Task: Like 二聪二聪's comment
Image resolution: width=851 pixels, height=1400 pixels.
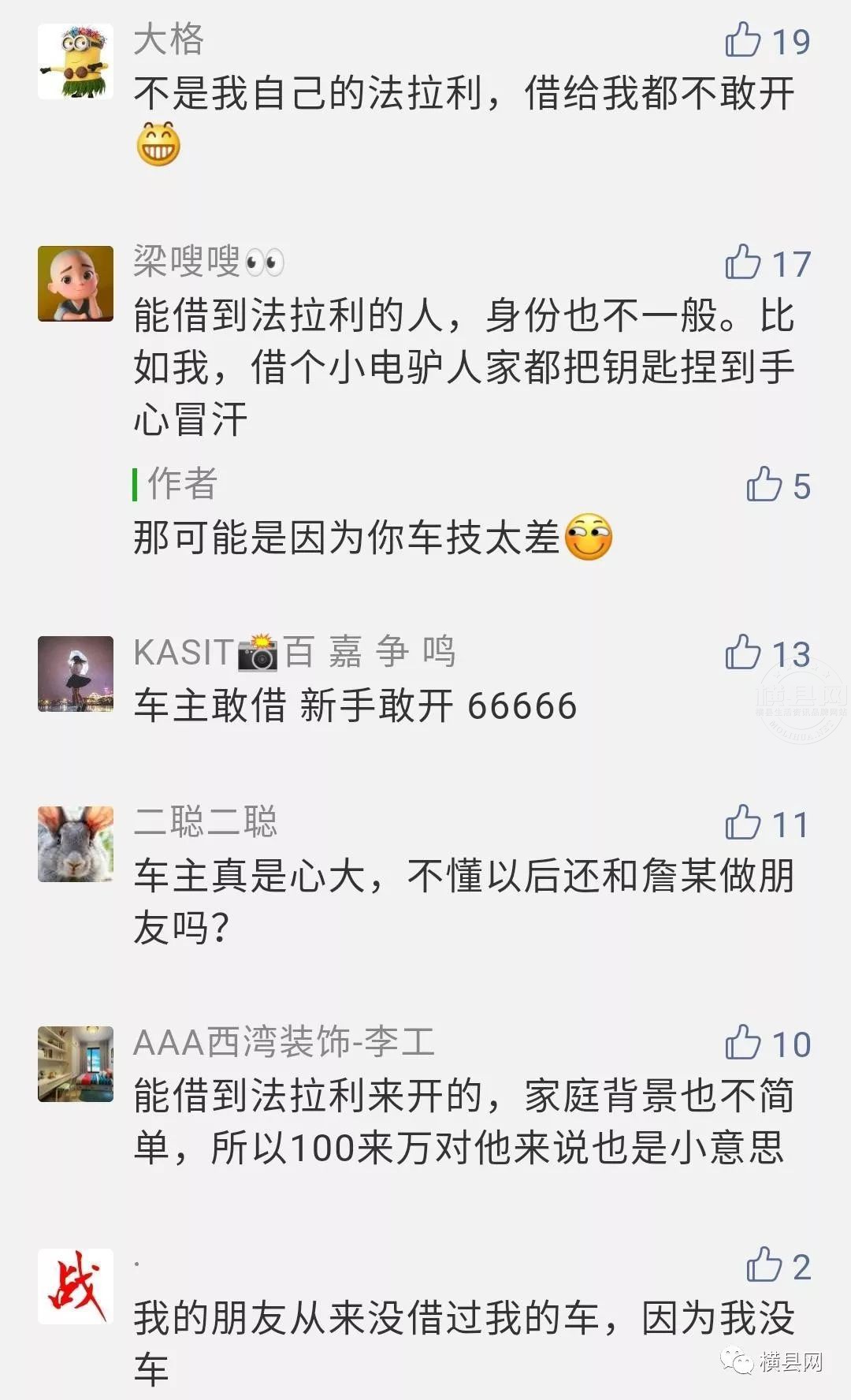Action: (743, 823)
